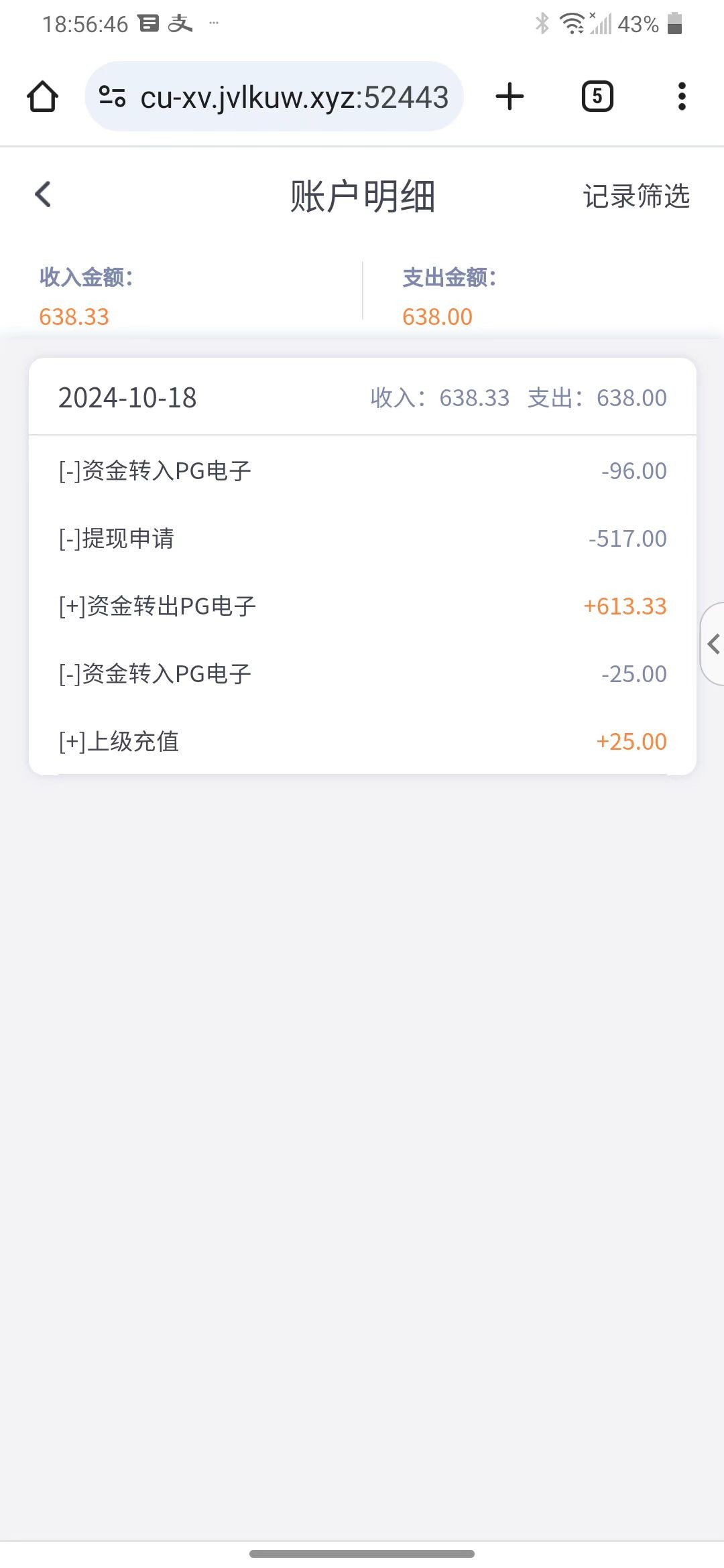The width and height of the screenshot is (724, 1568).
Task: Open the browser home page
Action: [x=42, y=96]
